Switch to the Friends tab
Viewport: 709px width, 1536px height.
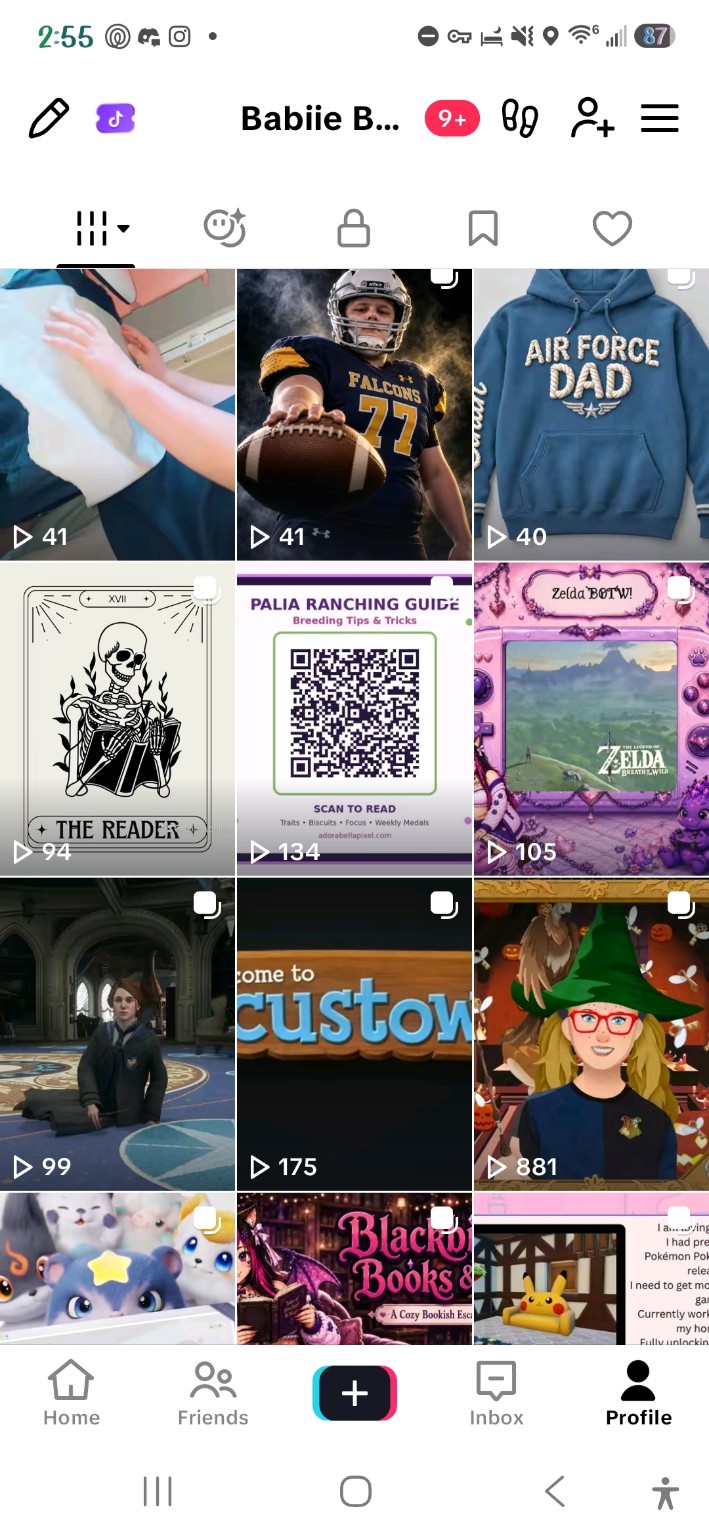[x=213, y=1394]
